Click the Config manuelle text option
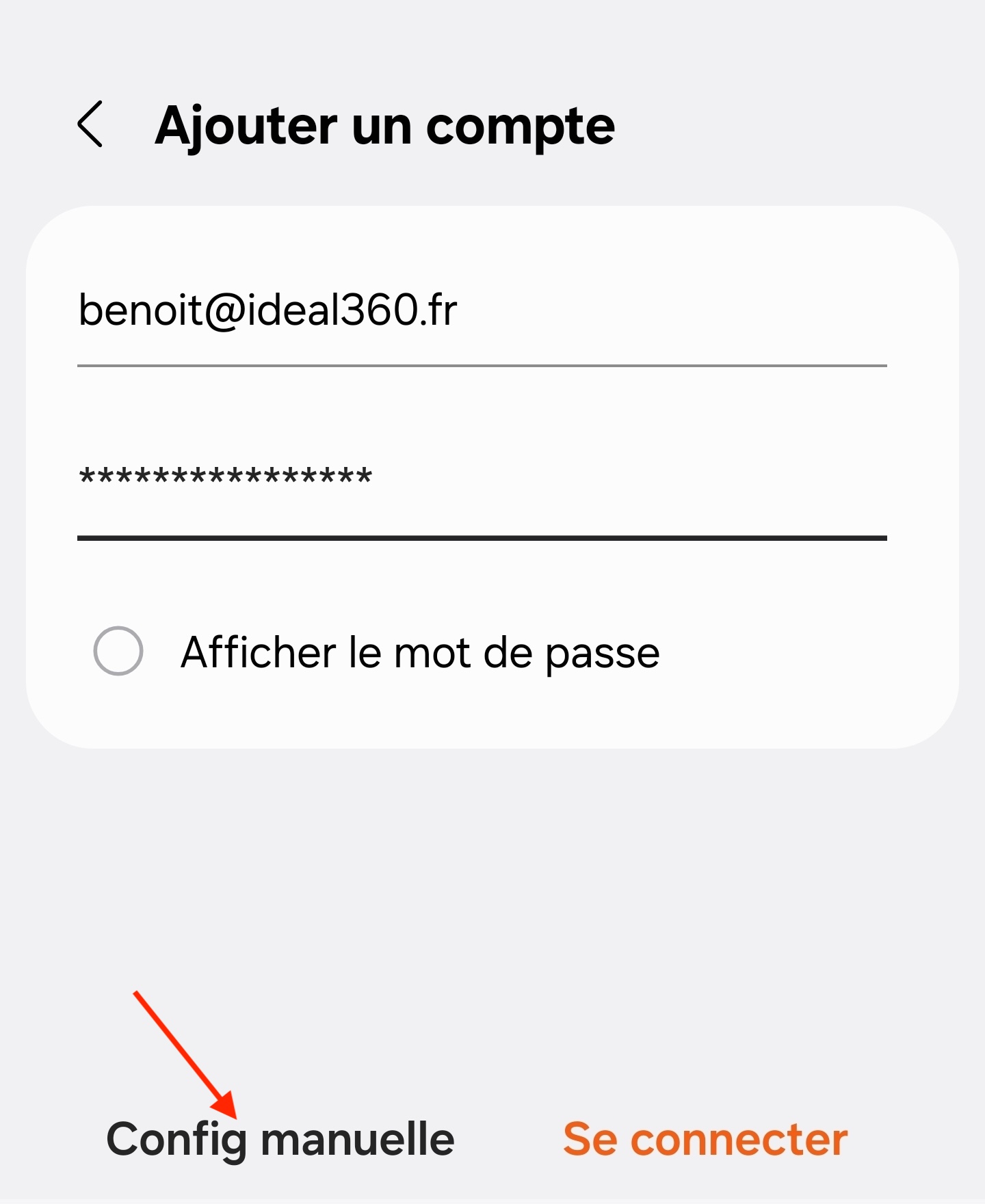Image resolution: width=985 pixels, height=1204 pixels. point(282,1138)
